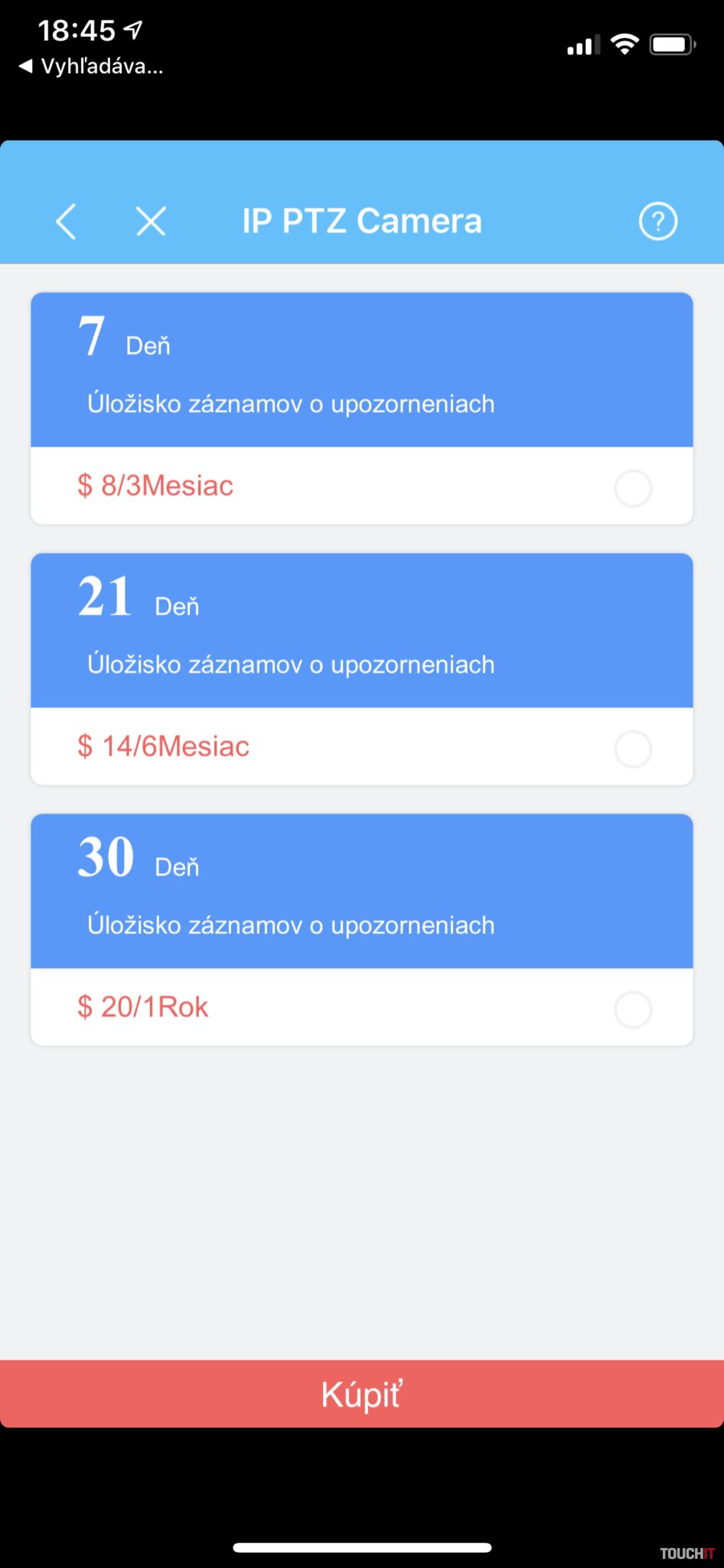The image size is (724, 1568).
Task: Open the help question mark icon
Action: tap(657, 222)
